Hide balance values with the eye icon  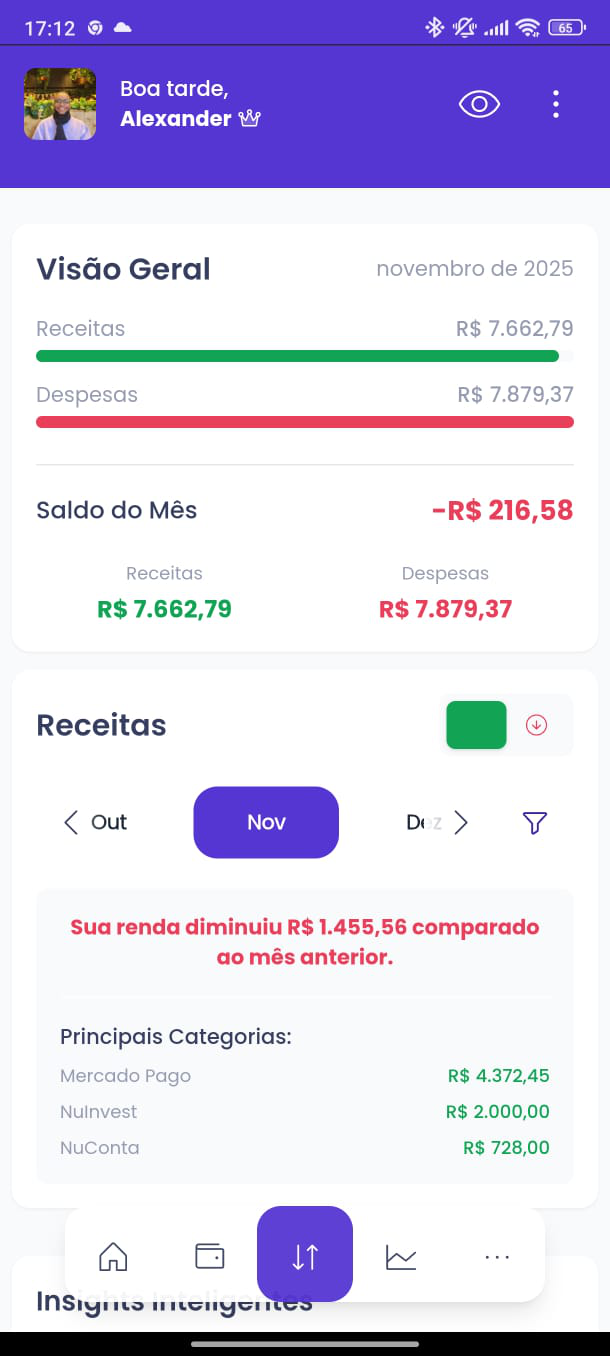coord(479,104)
